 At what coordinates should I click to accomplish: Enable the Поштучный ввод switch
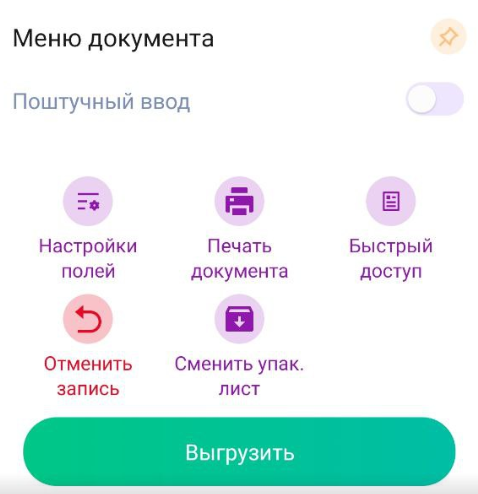tap(435, 99)
